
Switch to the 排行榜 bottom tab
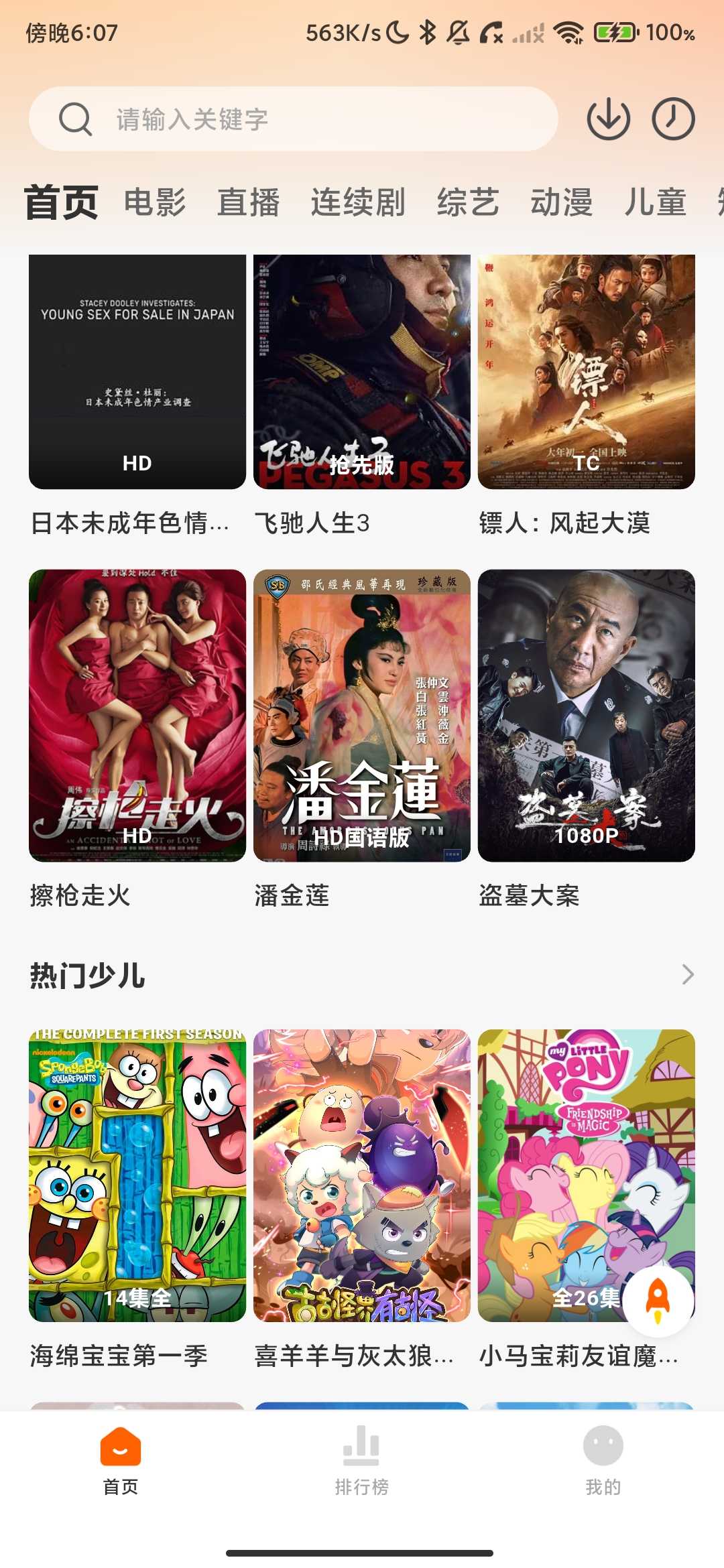[x=362, y=1461]
